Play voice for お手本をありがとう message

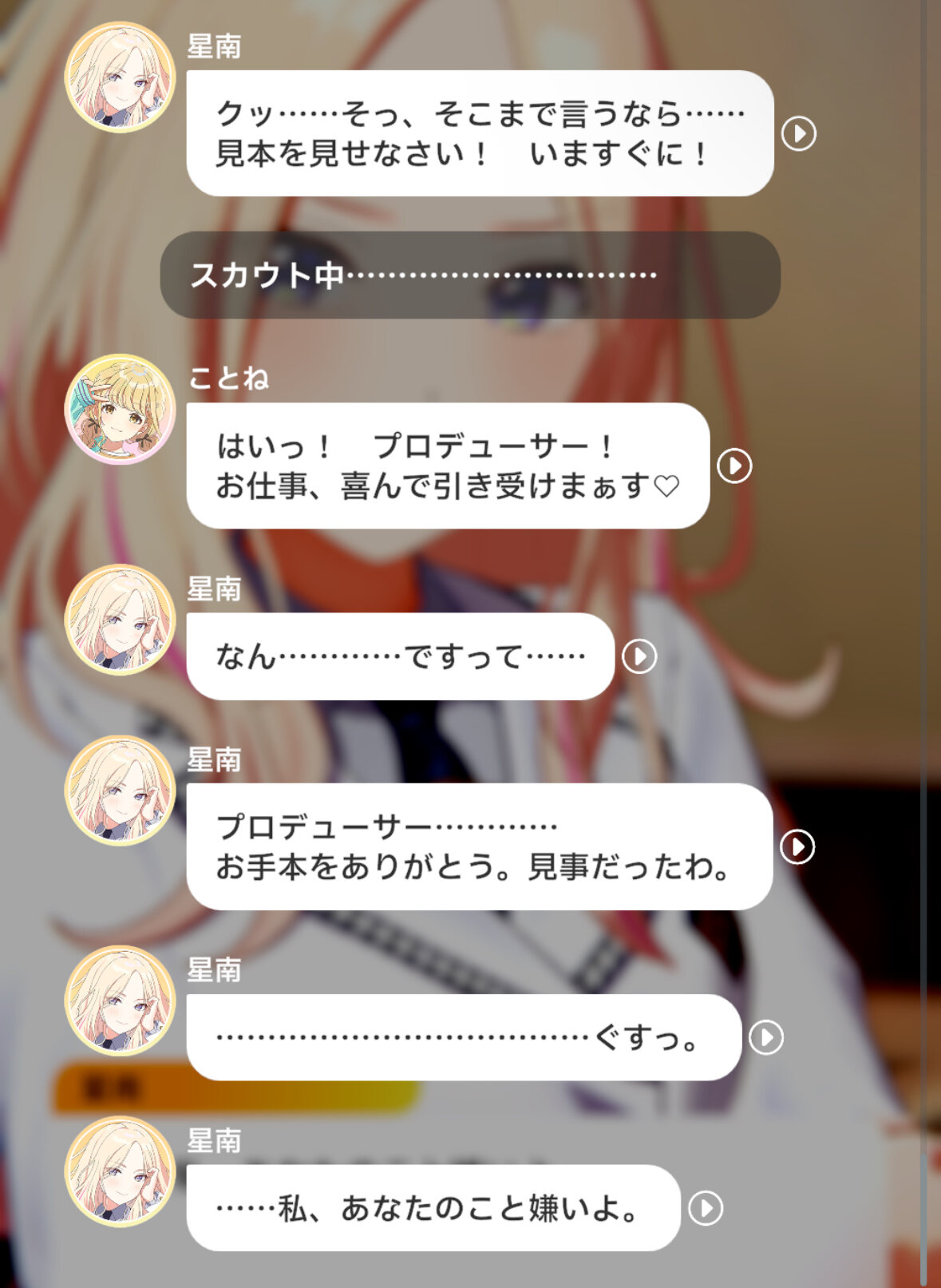(x=797, y=846)
